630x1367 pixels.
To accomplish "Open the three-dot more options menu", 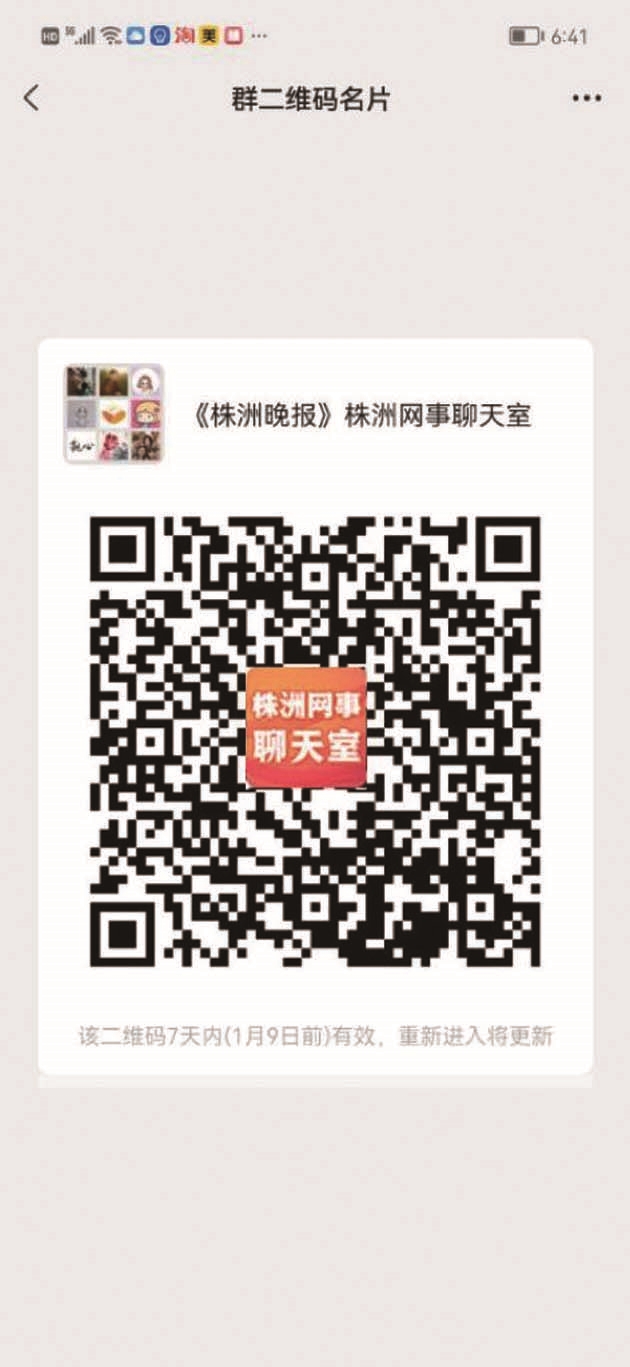I will (x=586, y=98).
